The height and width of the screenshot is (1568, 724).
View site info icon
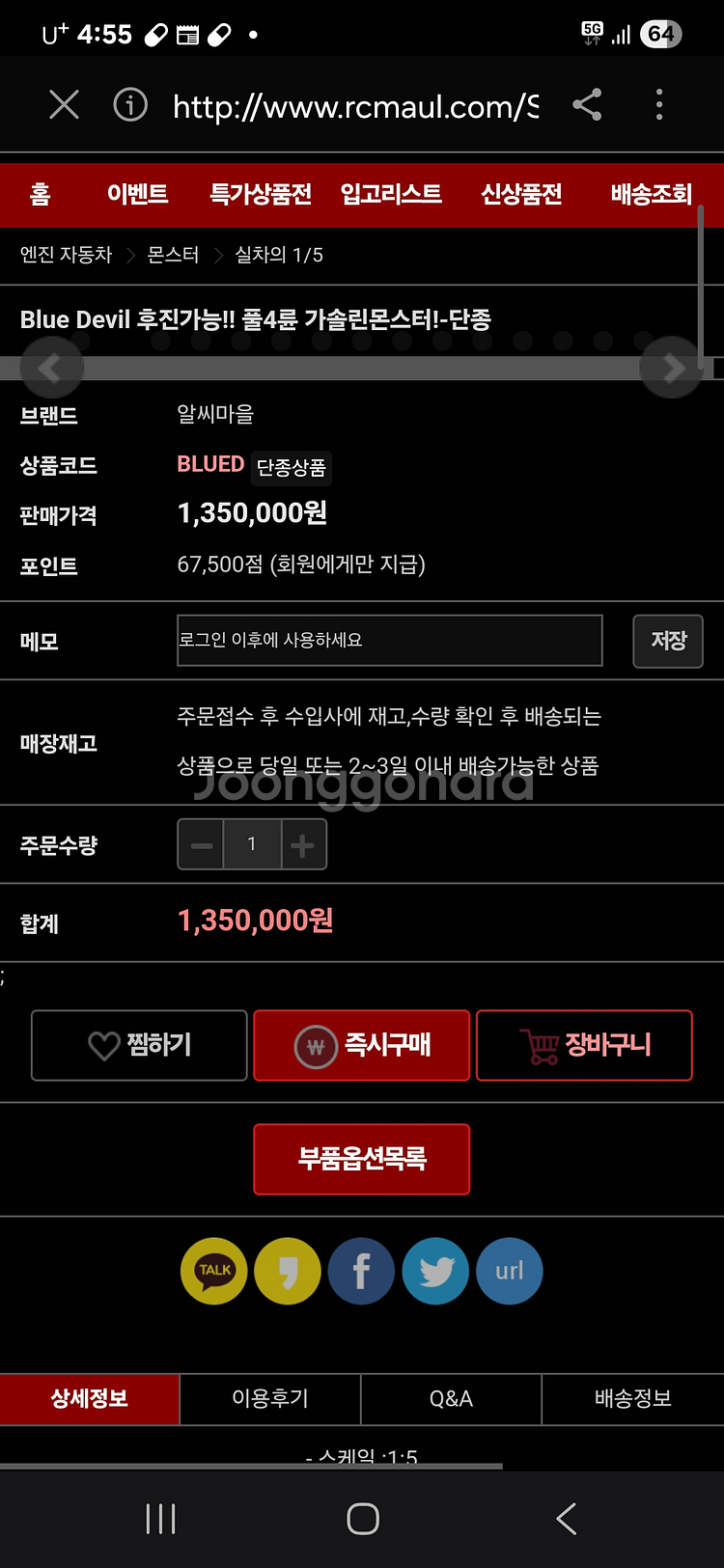(x=130, y=104)
